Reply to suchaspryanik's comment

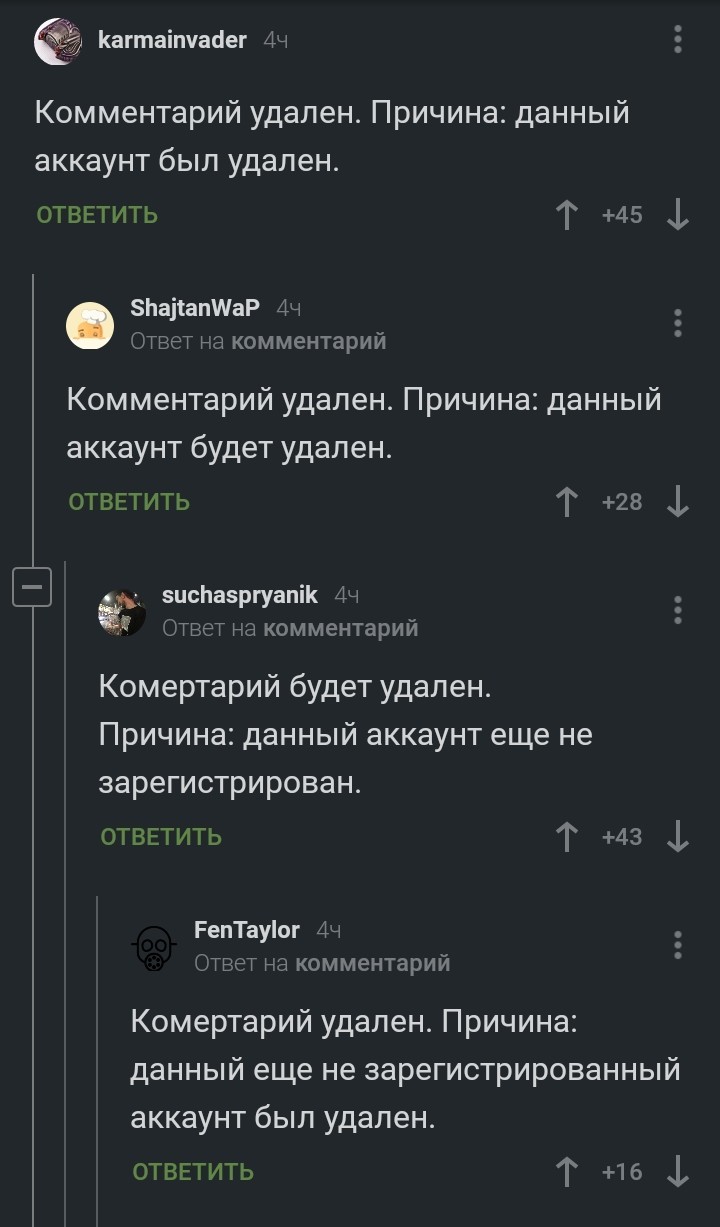[x=161, y=837]
